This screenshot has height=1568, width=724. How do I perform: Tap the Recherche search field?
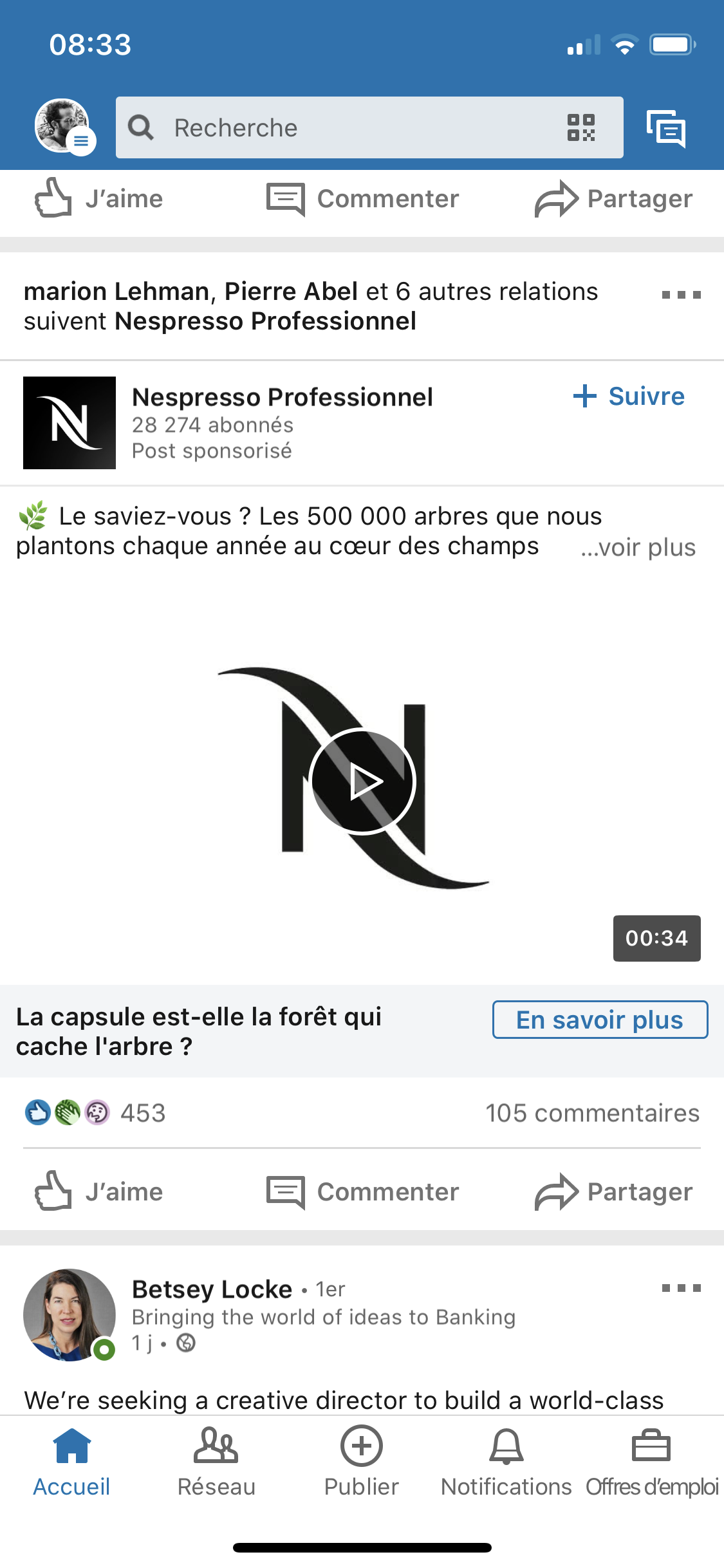coord(369,127)
